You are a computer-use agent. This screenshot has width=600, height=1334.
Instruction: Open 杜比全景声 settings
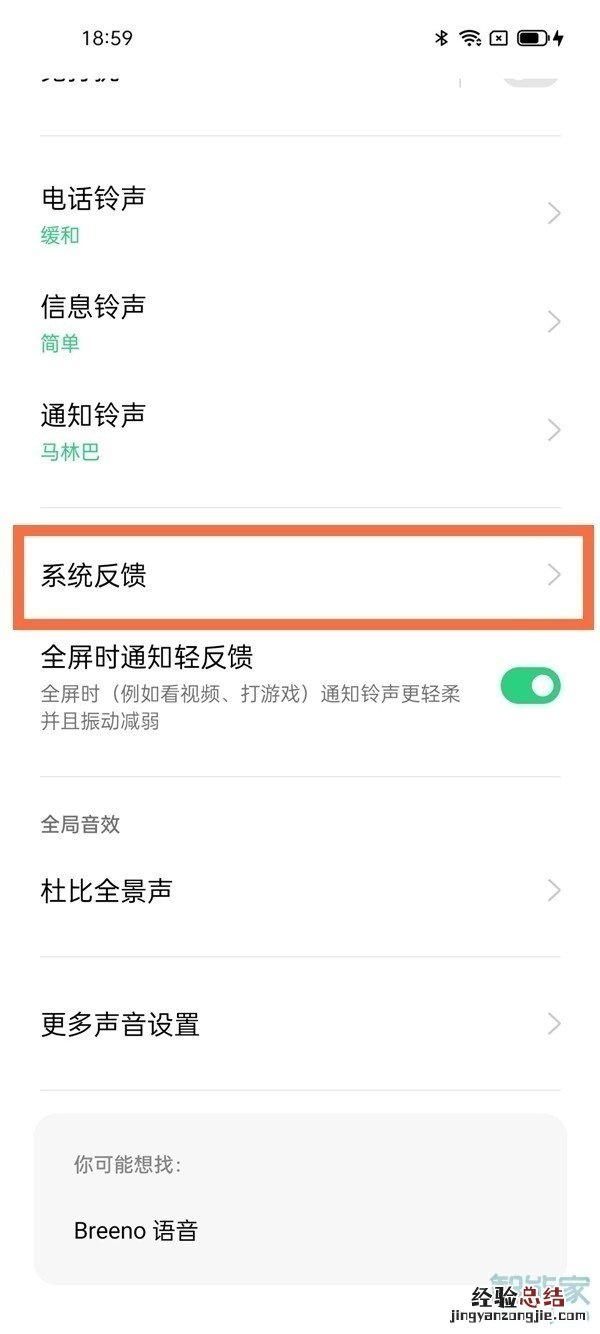(300, 890)
